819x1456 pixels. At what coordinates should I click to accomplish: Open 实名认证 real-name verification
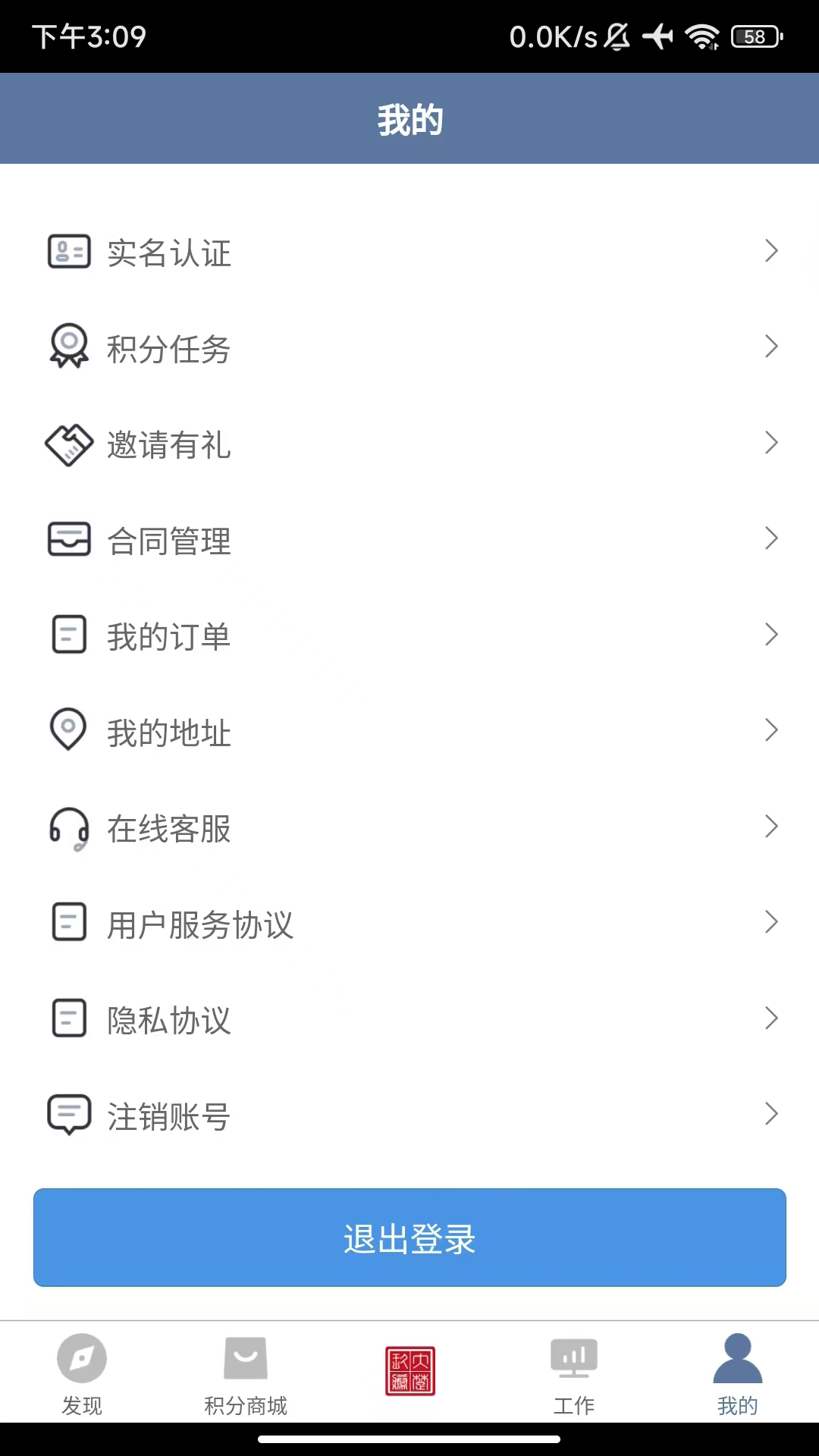pos(409,252)
